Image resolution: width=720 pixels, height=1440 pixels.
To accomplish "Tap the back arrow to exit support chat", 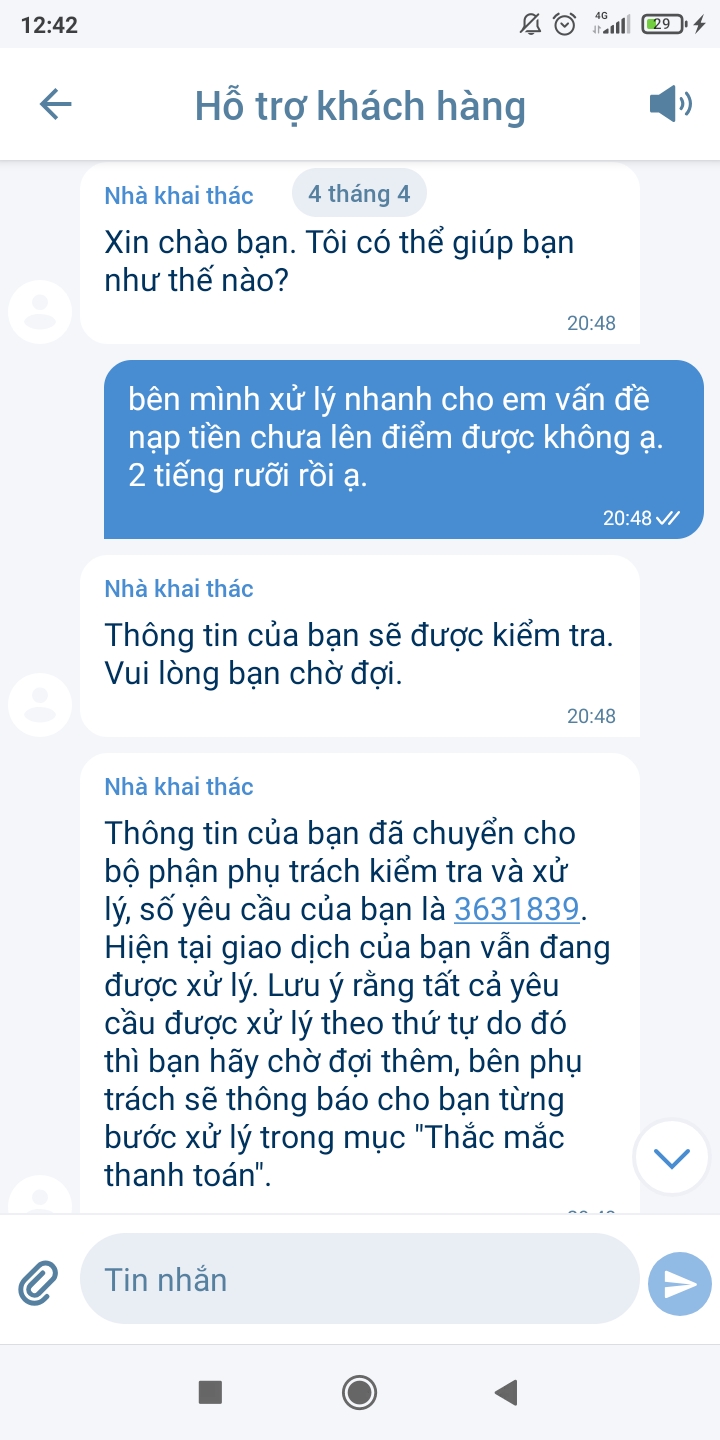I will point(57,103).
